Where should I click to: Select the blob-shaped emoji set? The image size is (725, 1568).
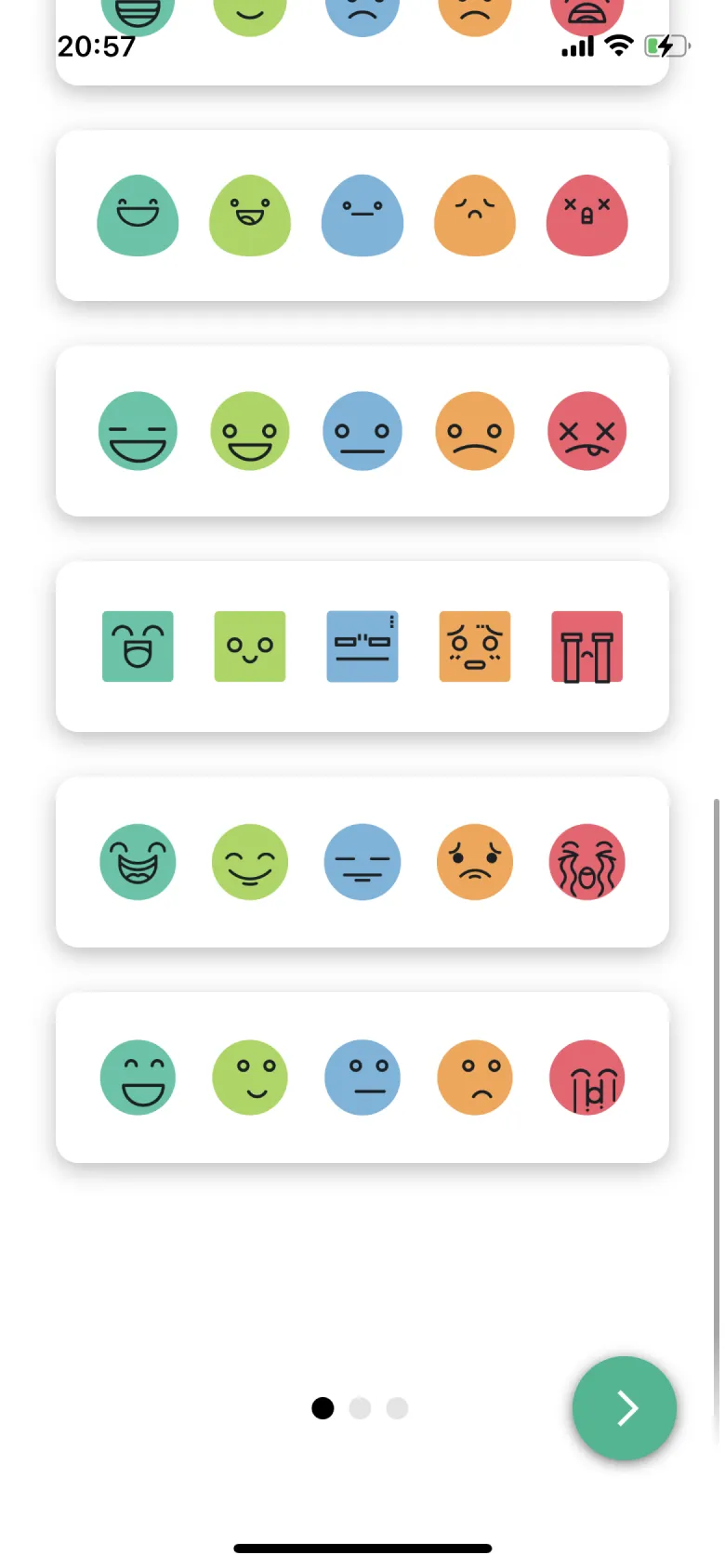pyautogui.click(x=362, y=216)
